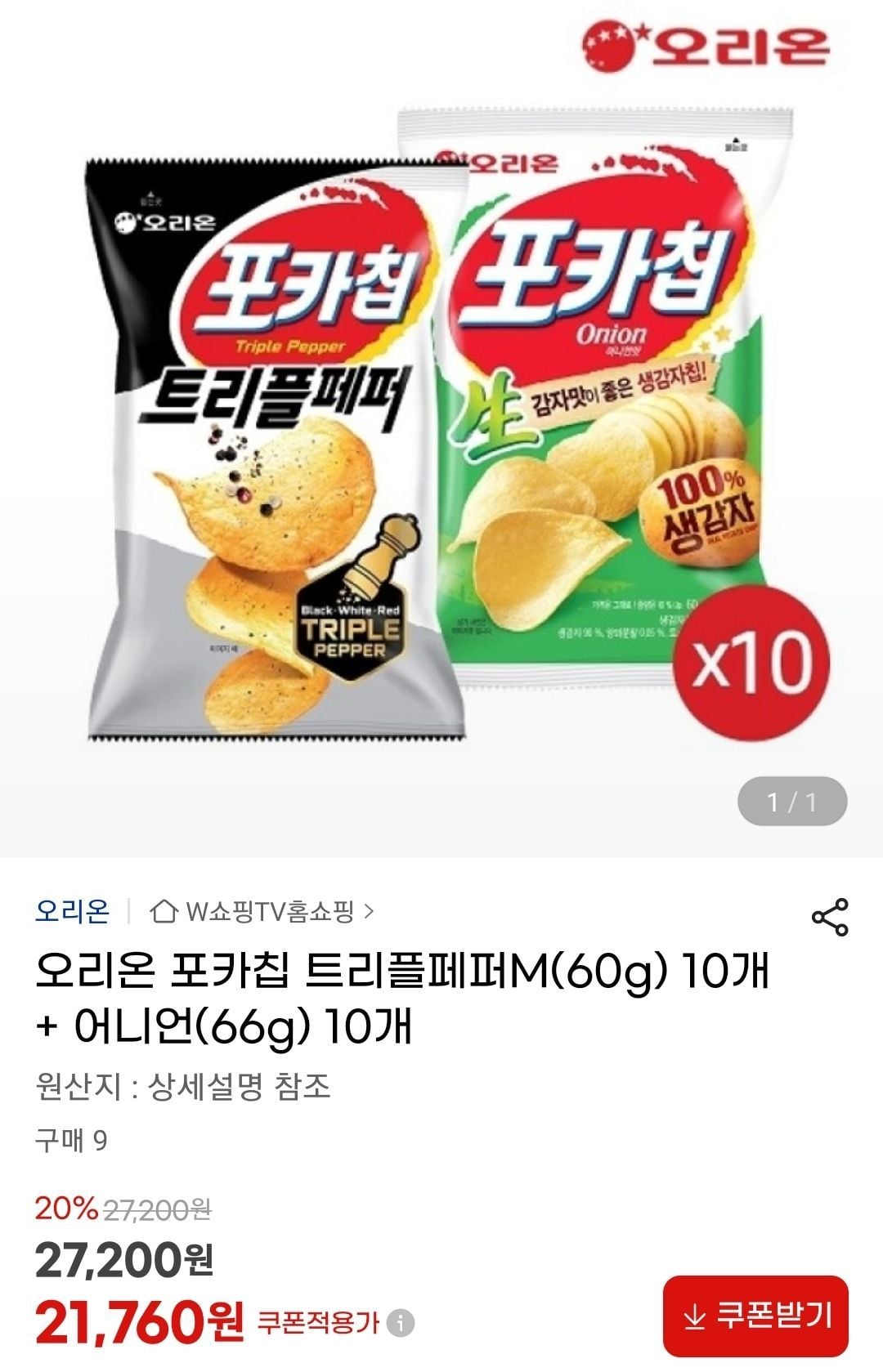Image resolution: width=883 pixels, height=1372 pixels.
Task: Share this Poca Chip product
Action: [x=830, y=917]
